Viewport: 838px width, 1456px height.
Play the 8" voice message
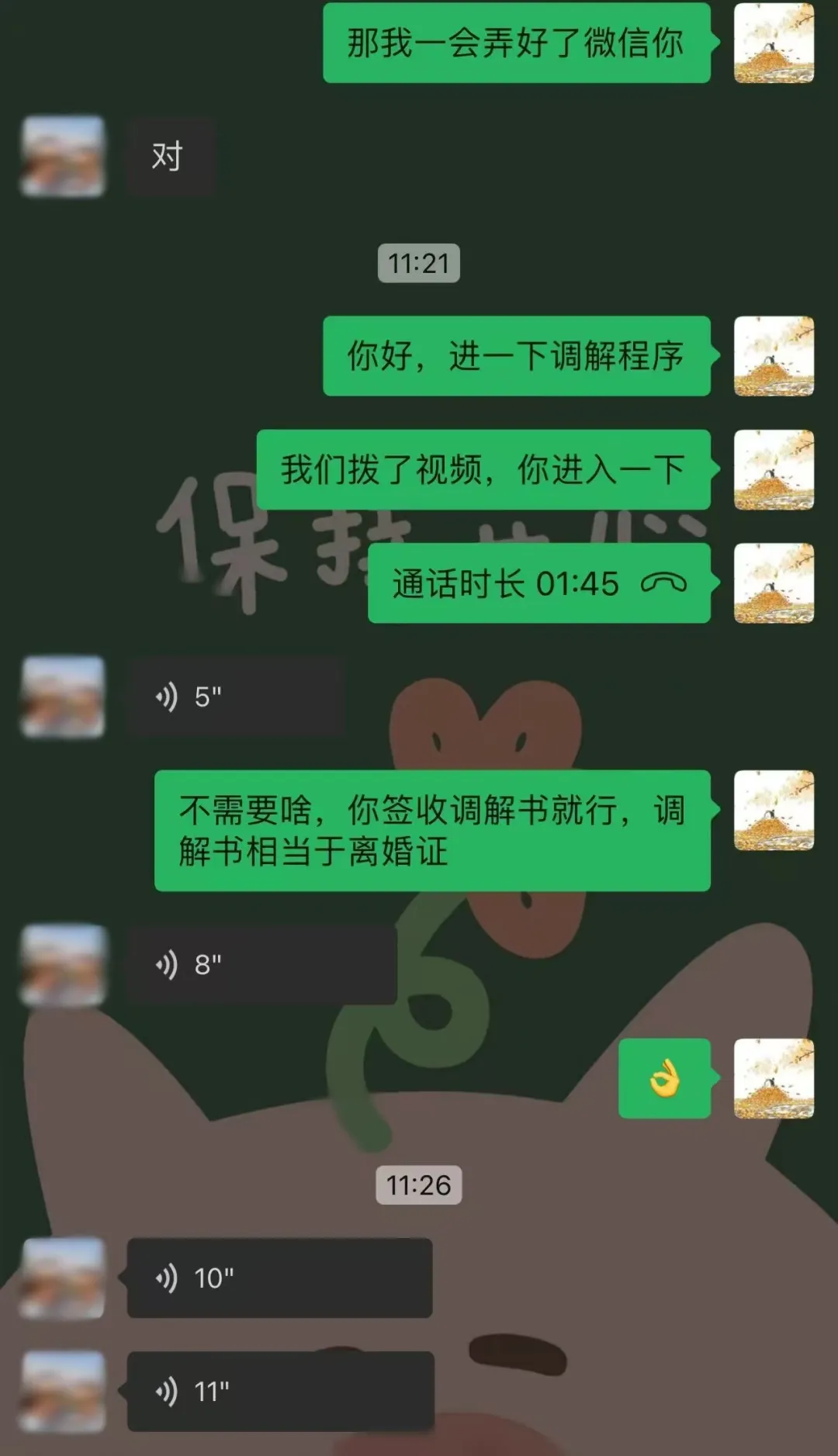(x=262, y=964)
